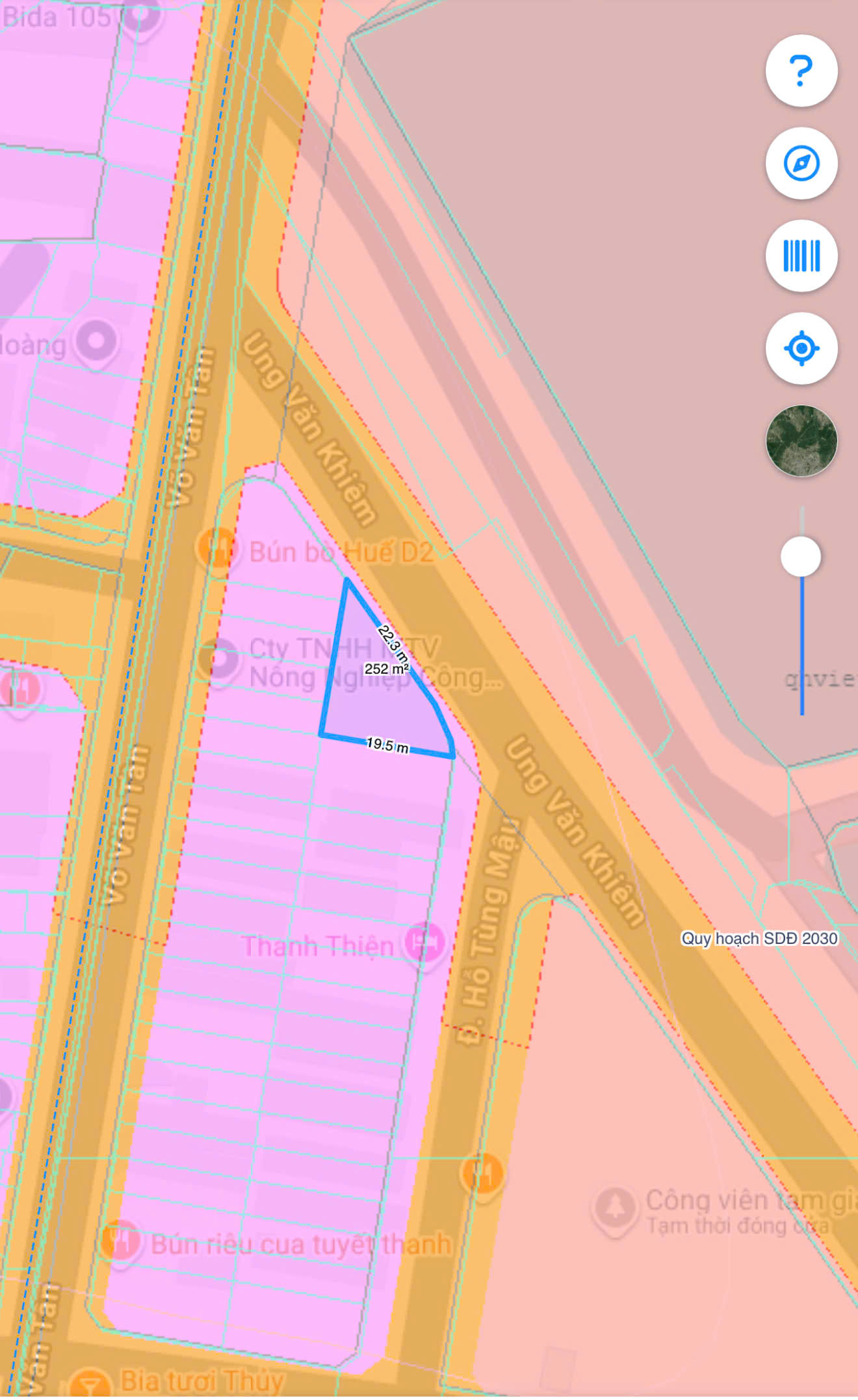Image resolution: width=858 pixels, height=1400 pixels.
Task: Open the help question mark button
Action: coord(801,71)
